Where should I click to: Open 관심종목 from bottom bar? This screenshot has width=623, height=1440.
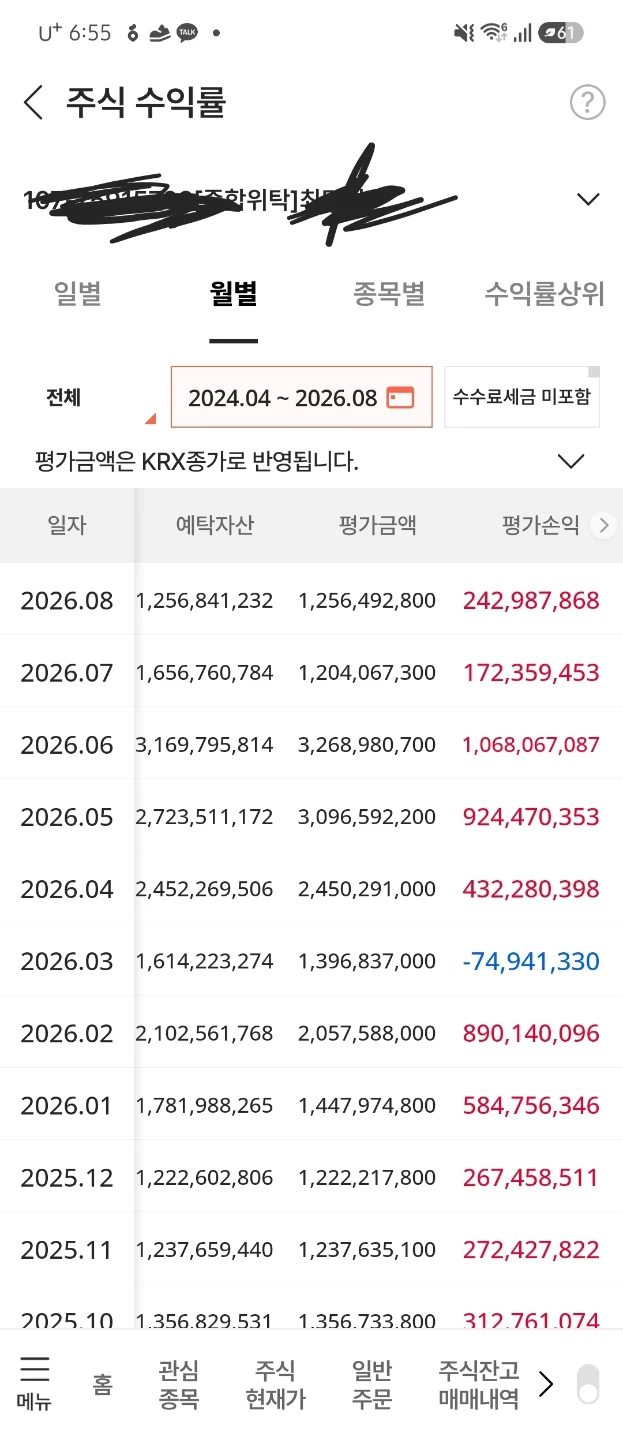tap(179, 1384)
